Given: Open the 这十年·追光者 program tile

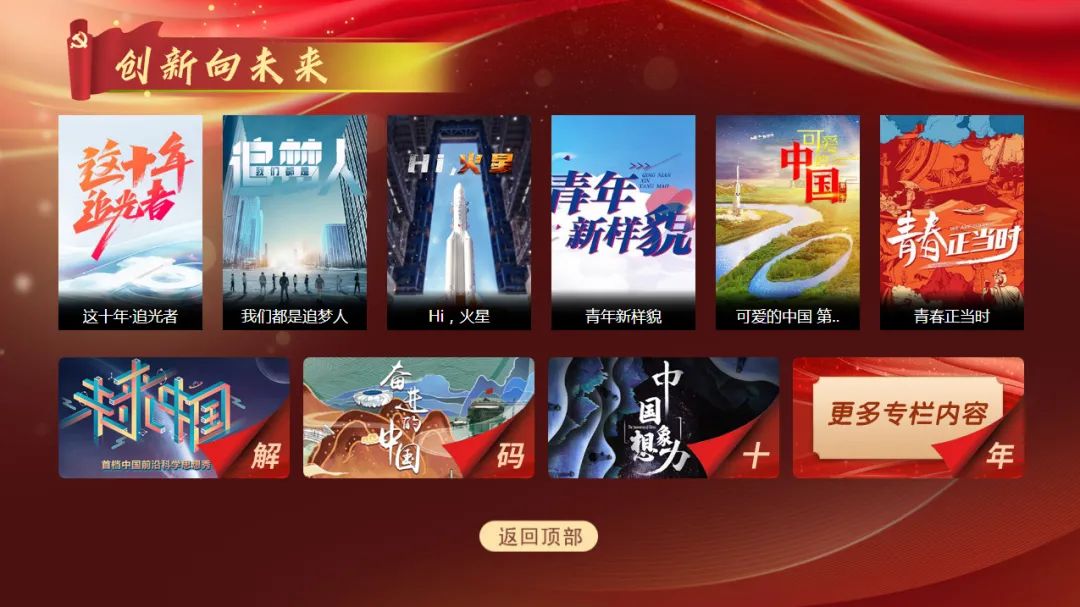Looking at the screenshot, I should [130, 222].
